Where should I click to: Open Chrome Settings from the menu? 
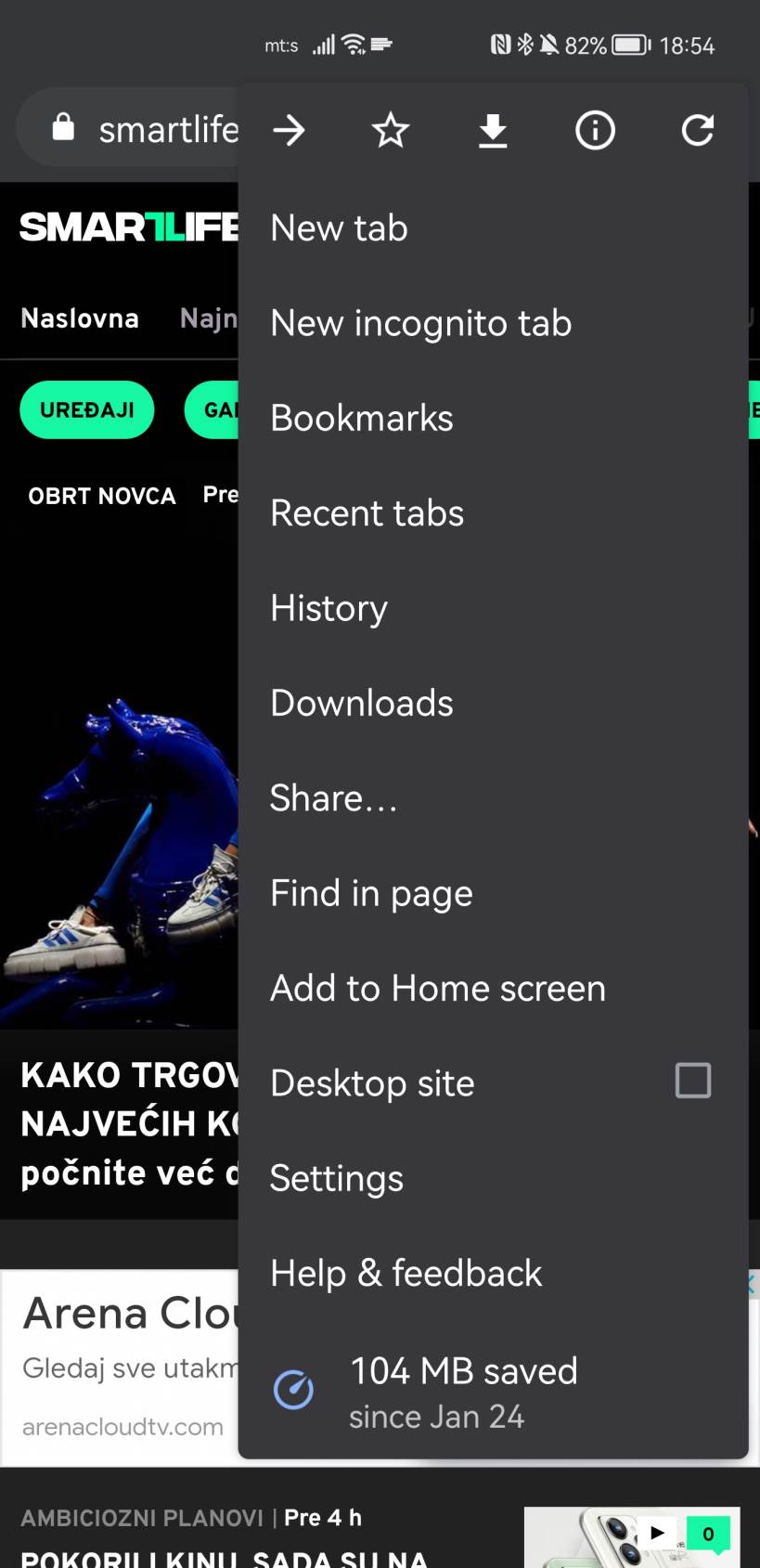coord(336,1178)
